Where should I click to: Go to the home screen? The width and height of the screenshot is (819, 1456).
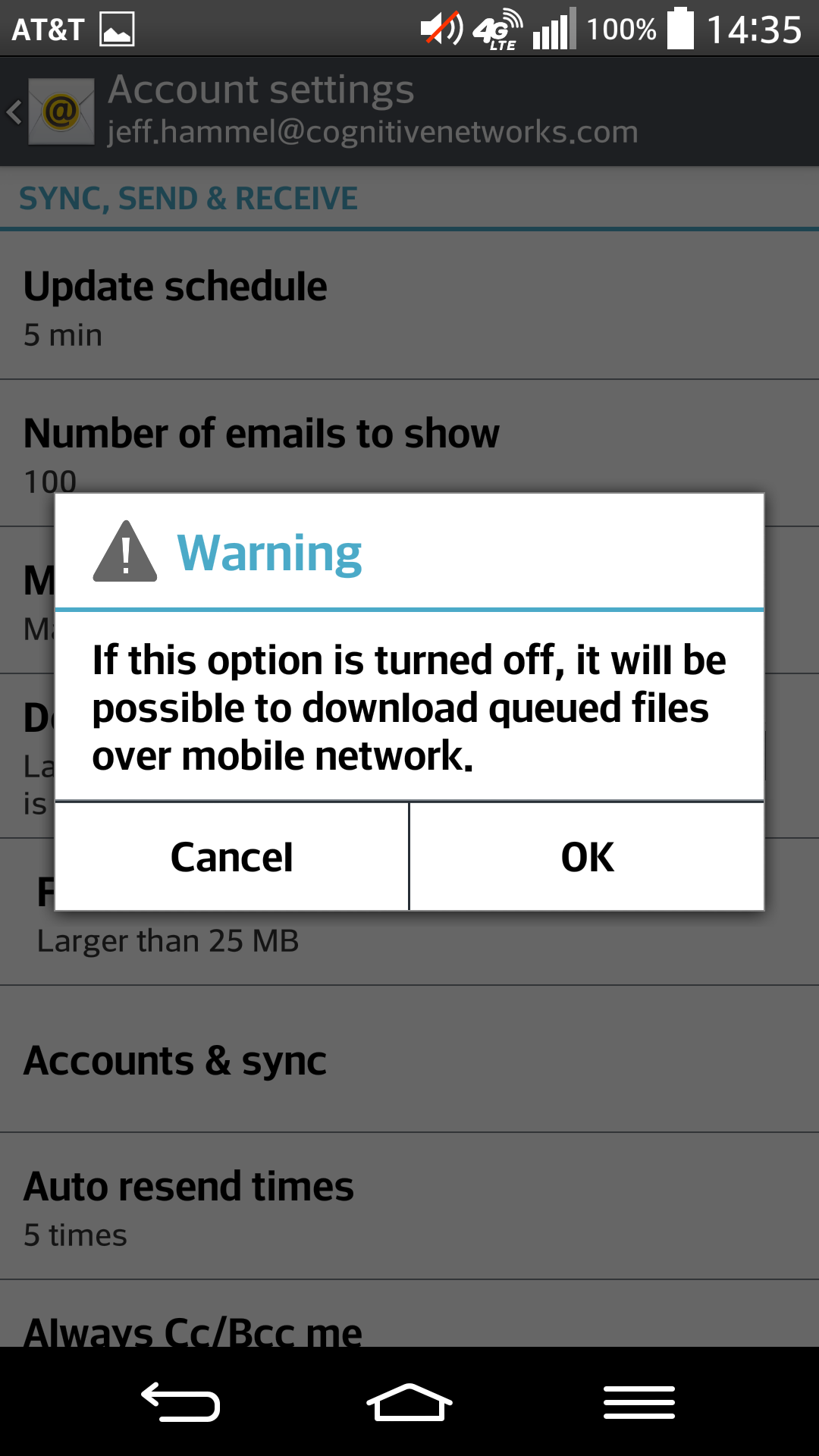tap(409, 1402)
